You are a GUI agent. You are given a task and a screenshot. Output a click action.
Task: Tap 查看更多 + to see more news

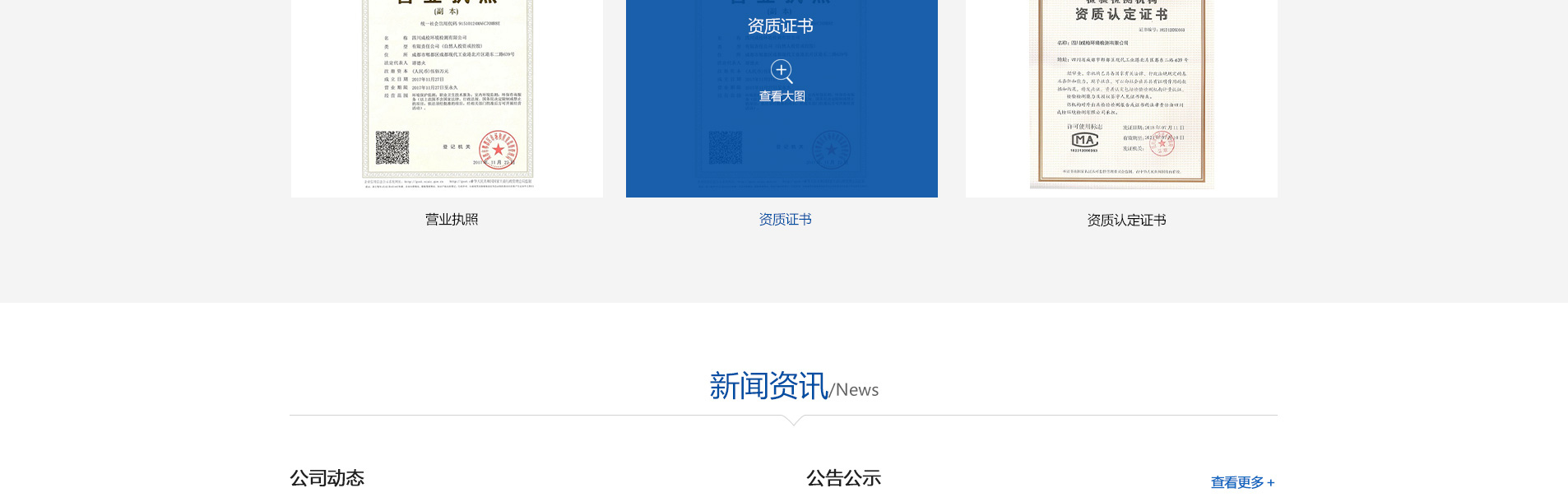(1242, 482)
